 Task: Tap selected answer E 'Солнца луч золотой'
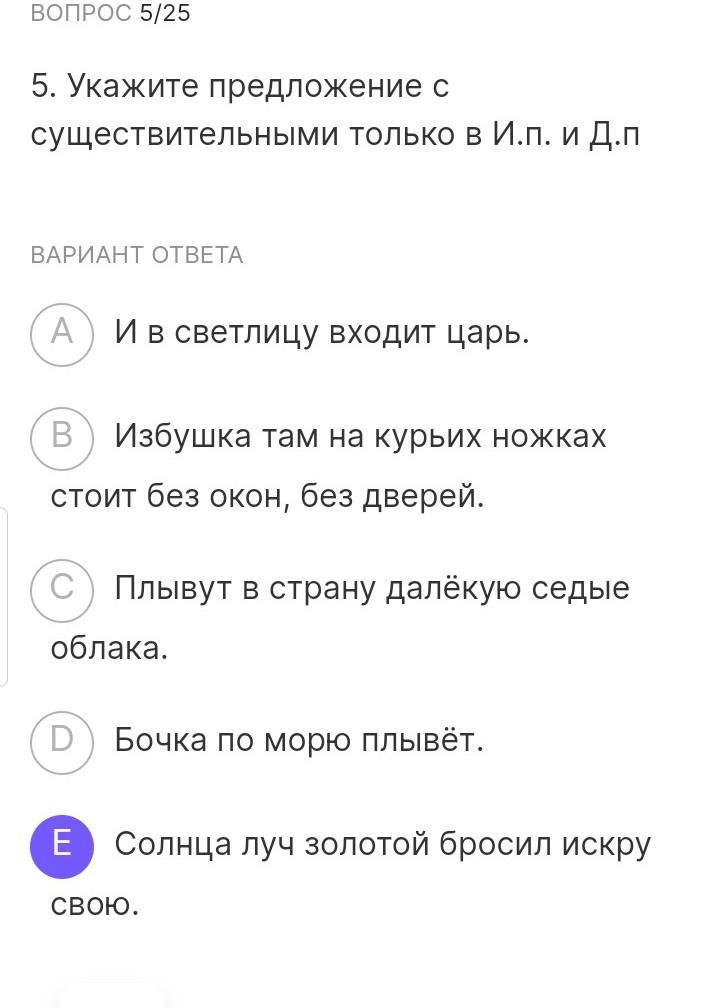[62, 845]
